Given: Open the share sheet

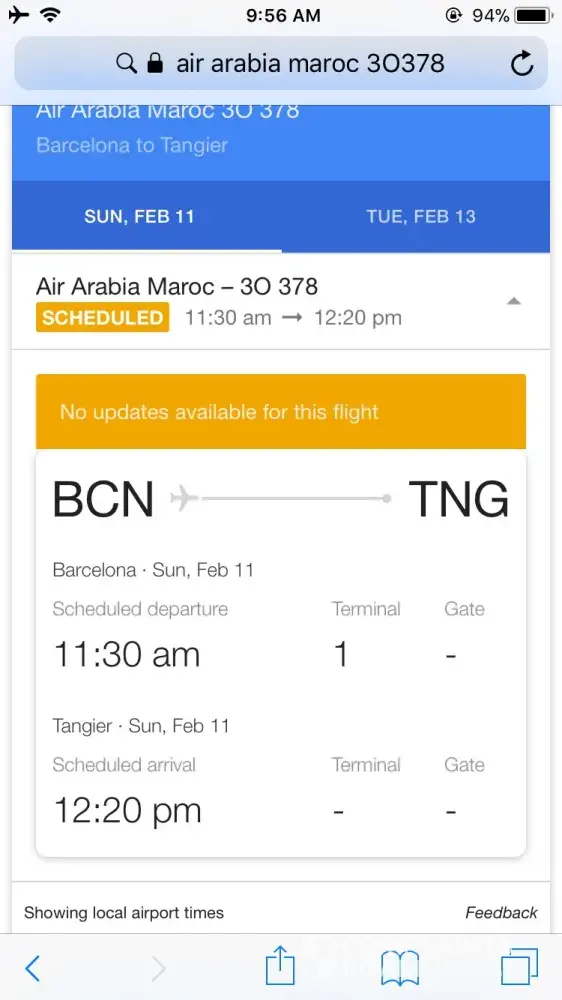Looking at the screenshot, I should point(280,966).
